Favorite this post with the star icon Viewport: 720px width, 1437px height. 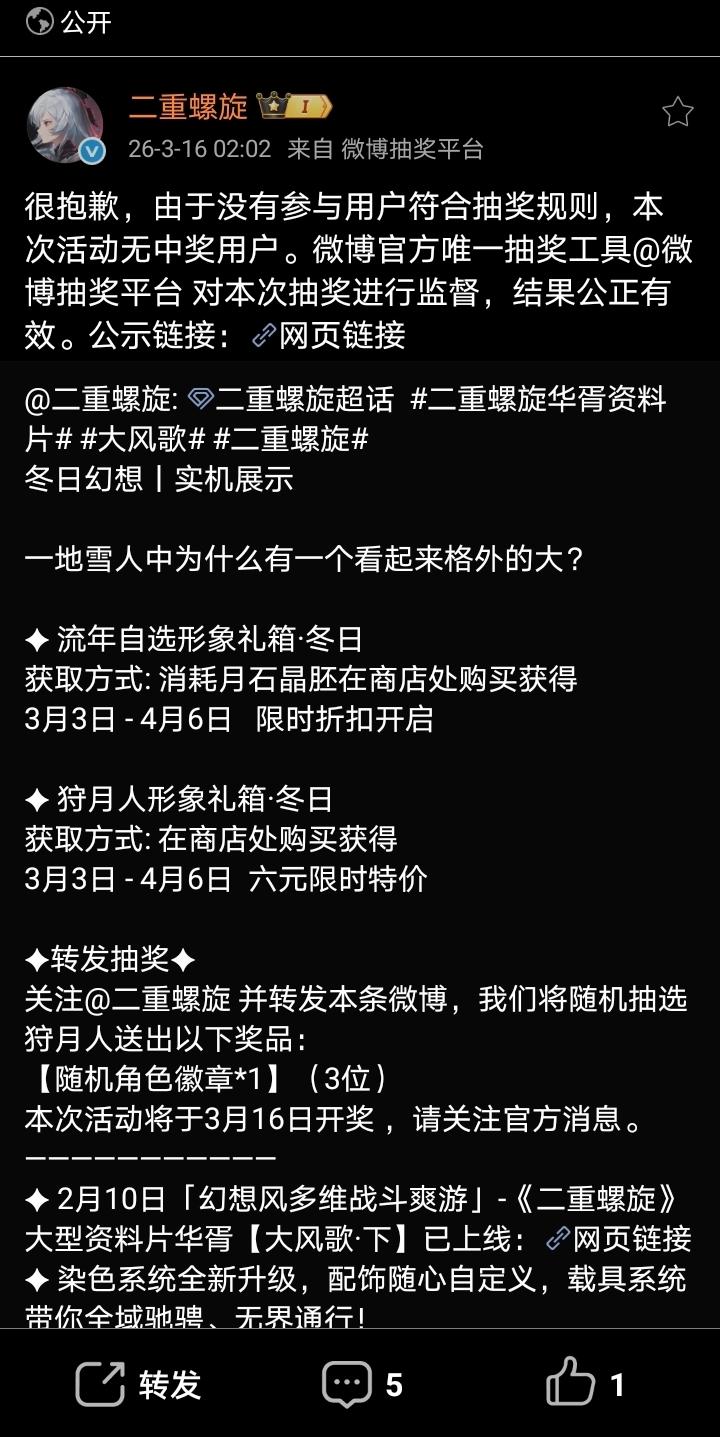[677, 112]
